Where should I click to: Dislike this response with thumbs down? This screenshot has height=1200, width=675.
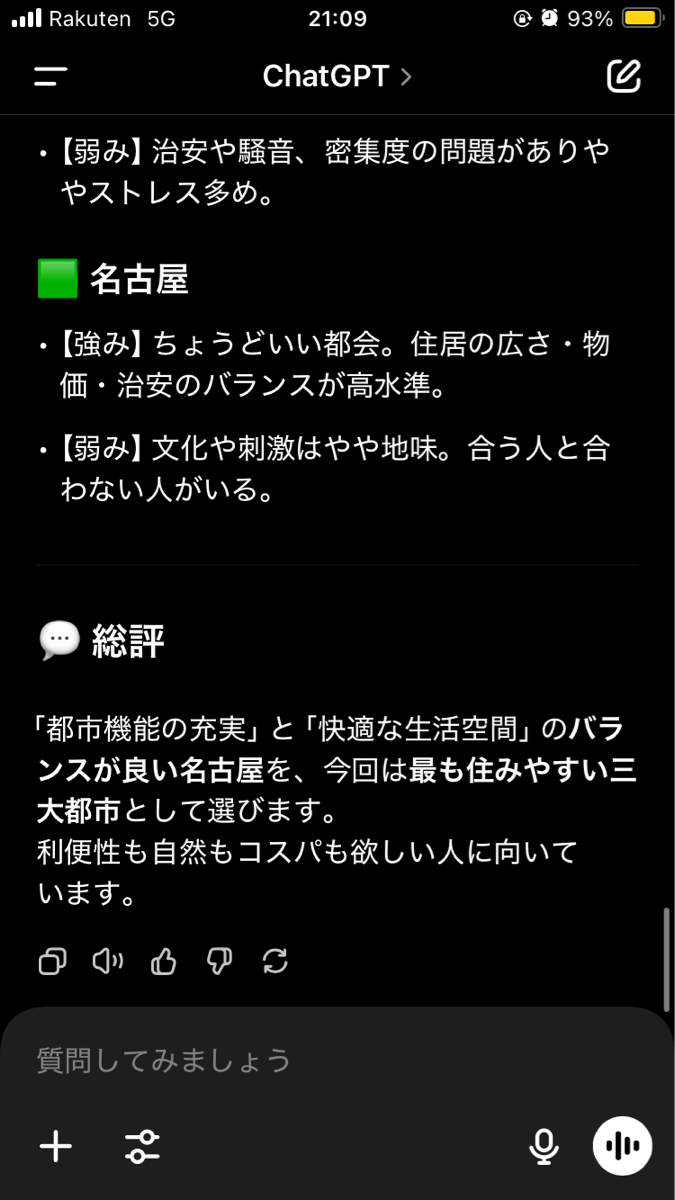pos(218,962)
